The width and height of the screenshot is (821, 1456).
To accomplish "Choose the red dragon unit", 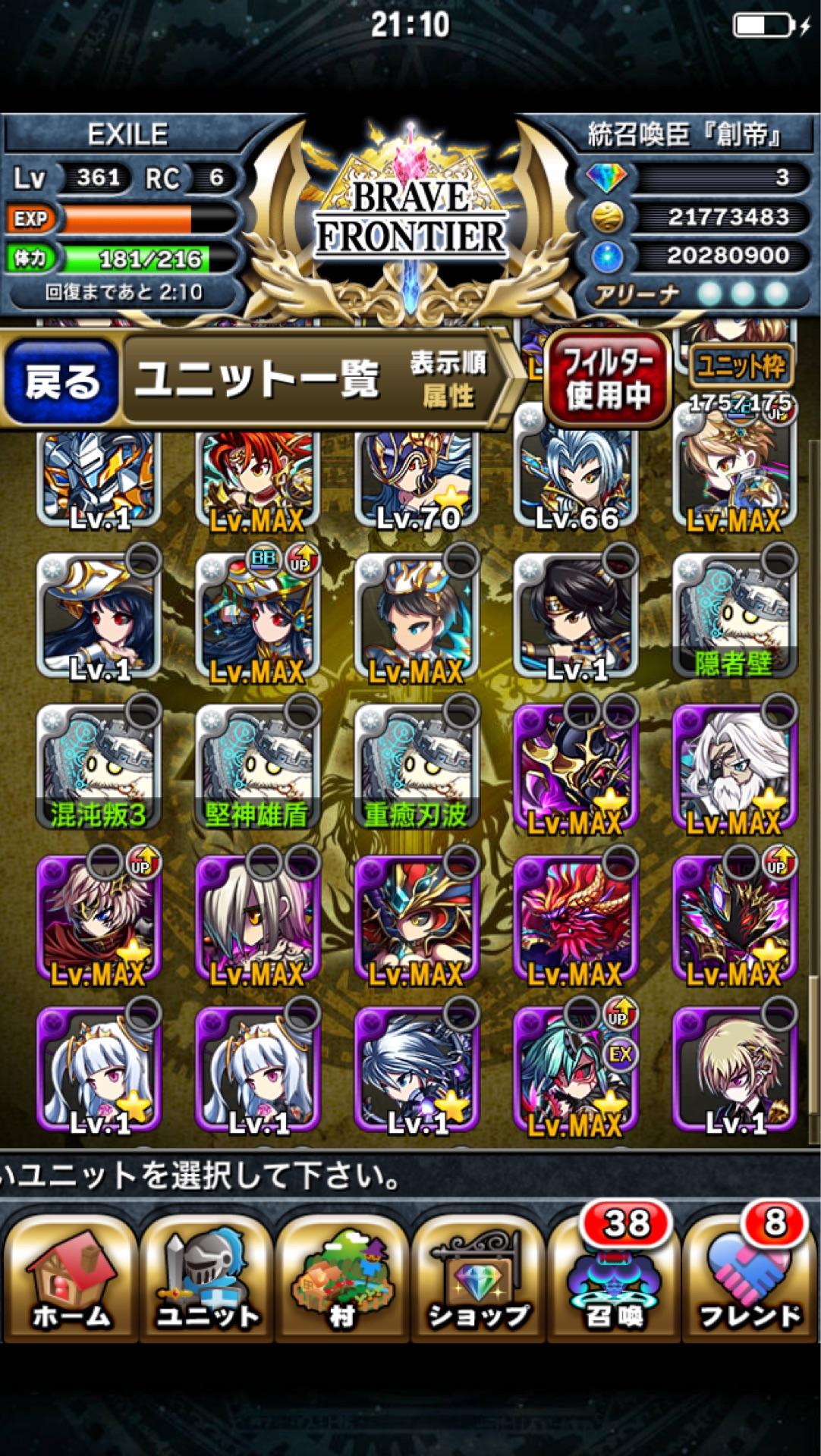I will coord(575,919).
